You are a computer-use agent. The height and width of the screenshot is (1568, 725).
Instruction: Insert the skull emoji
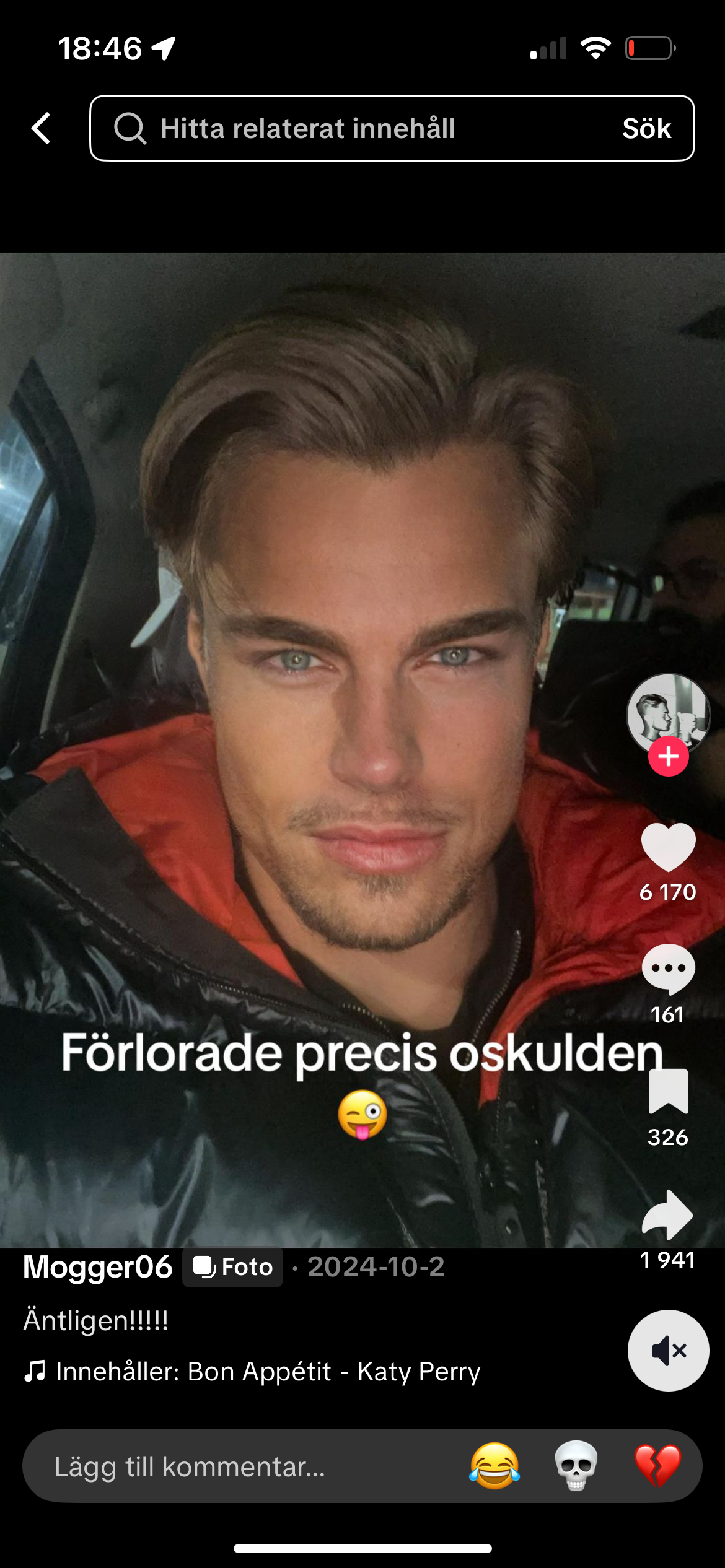pos(576,1466)
